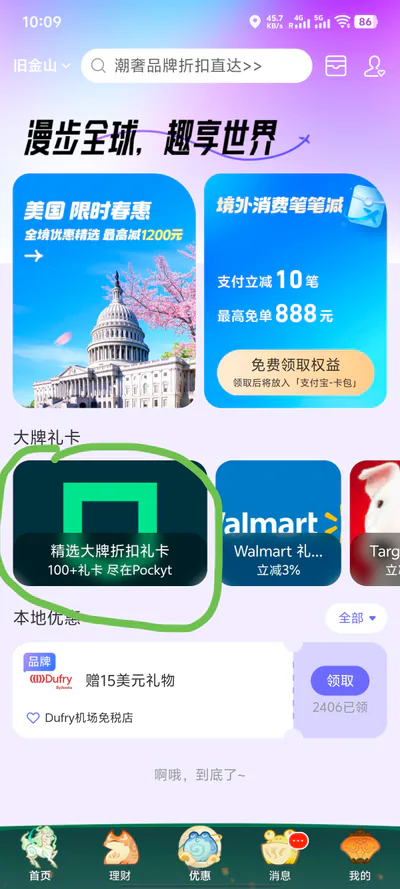Tap the 免费领取权益 button

(295, 372)
